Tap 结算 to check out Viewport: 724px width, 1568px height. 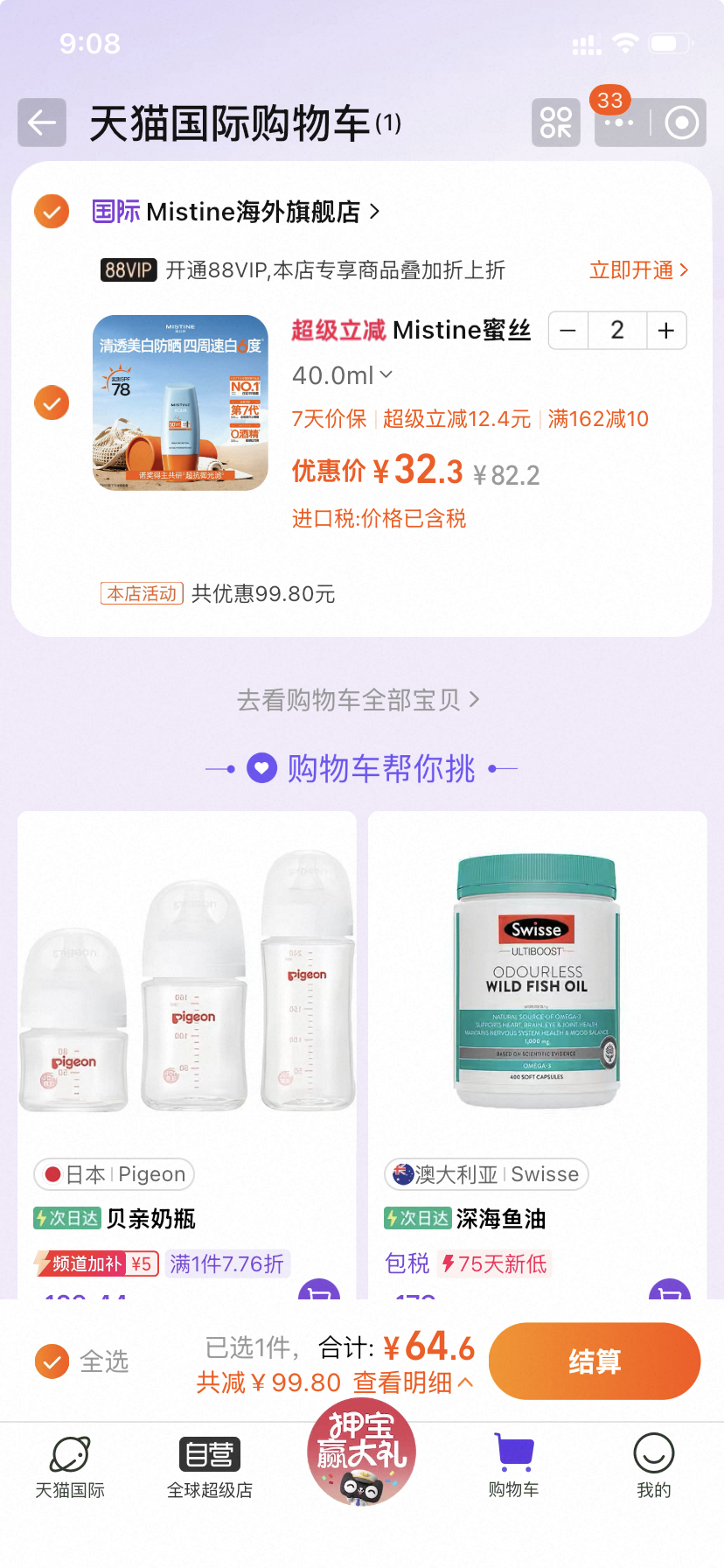(x=595, y=1361)
